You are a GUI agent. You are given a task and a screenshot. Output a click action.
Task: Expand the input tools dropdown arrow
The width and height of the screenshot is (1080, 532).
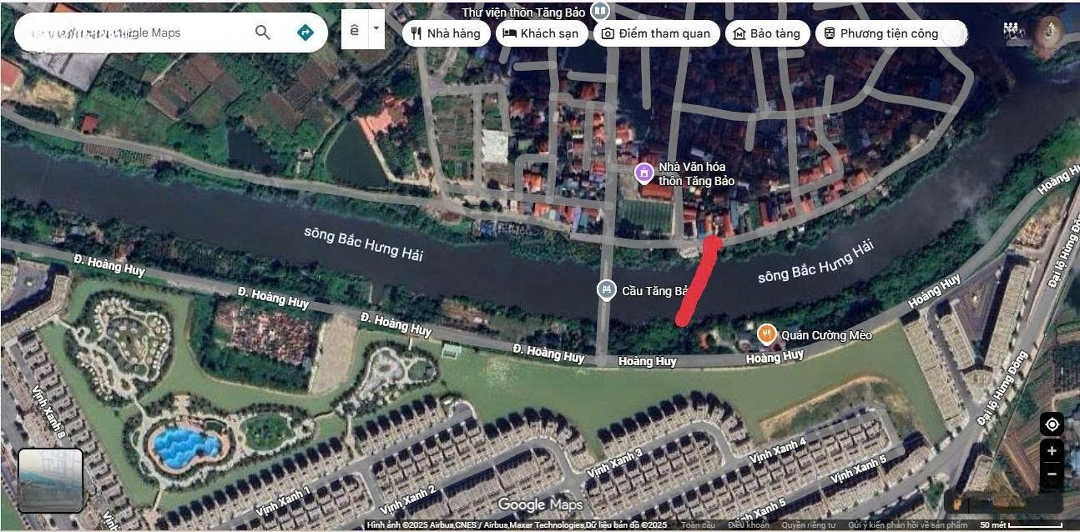376,29
